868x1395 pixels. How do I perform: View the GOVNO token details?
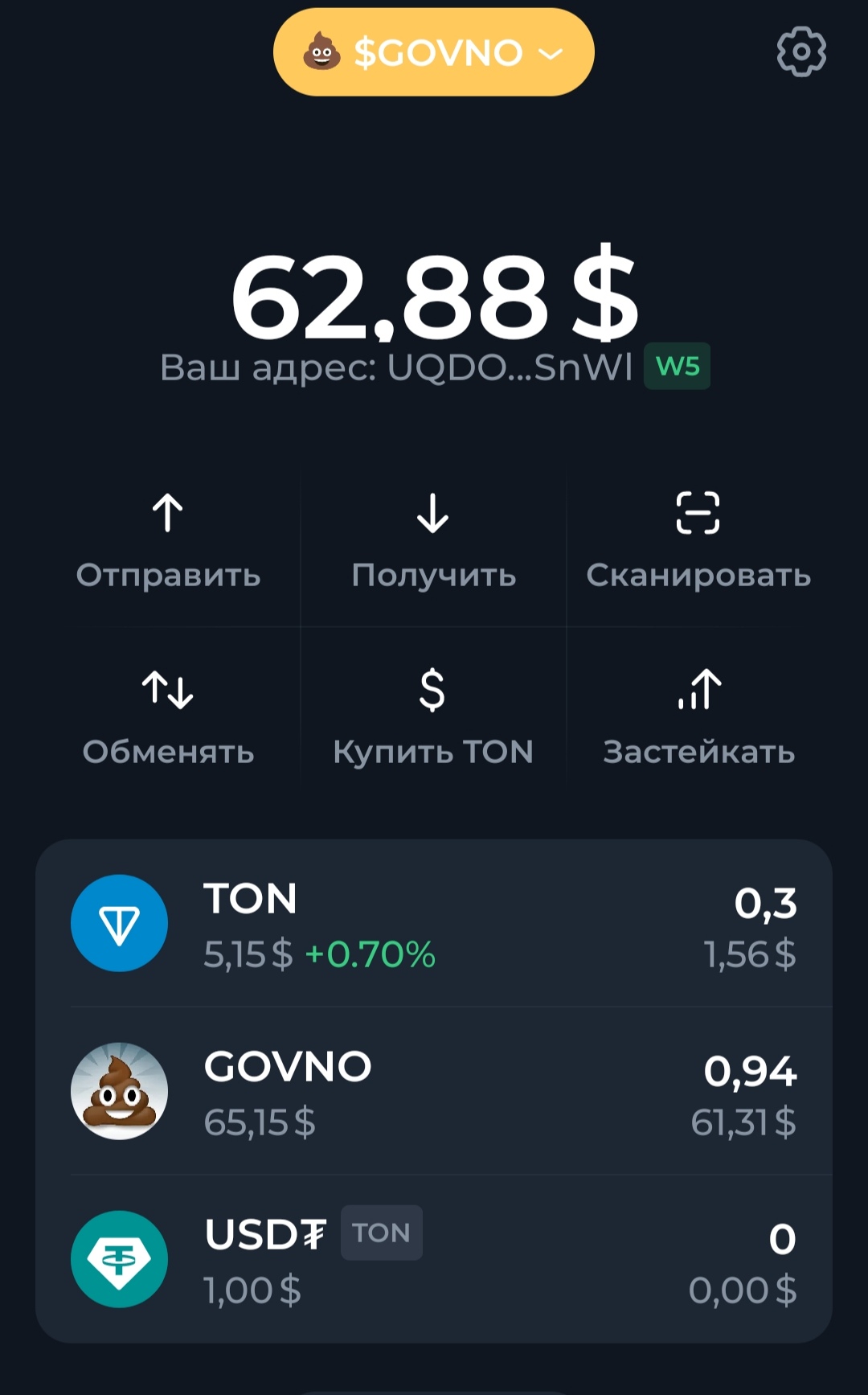coord(433,1091)
